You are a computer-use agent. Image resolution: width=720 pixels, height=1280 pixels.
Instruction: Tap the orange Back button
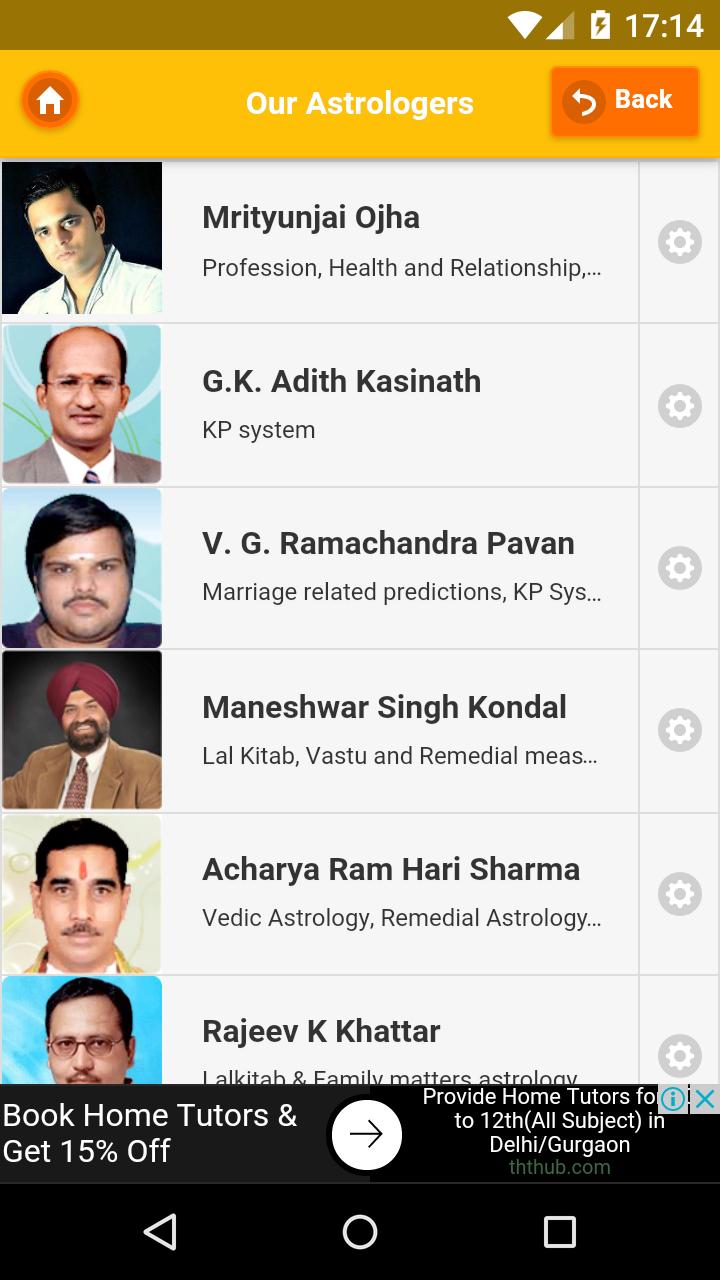tap(624, 101)
